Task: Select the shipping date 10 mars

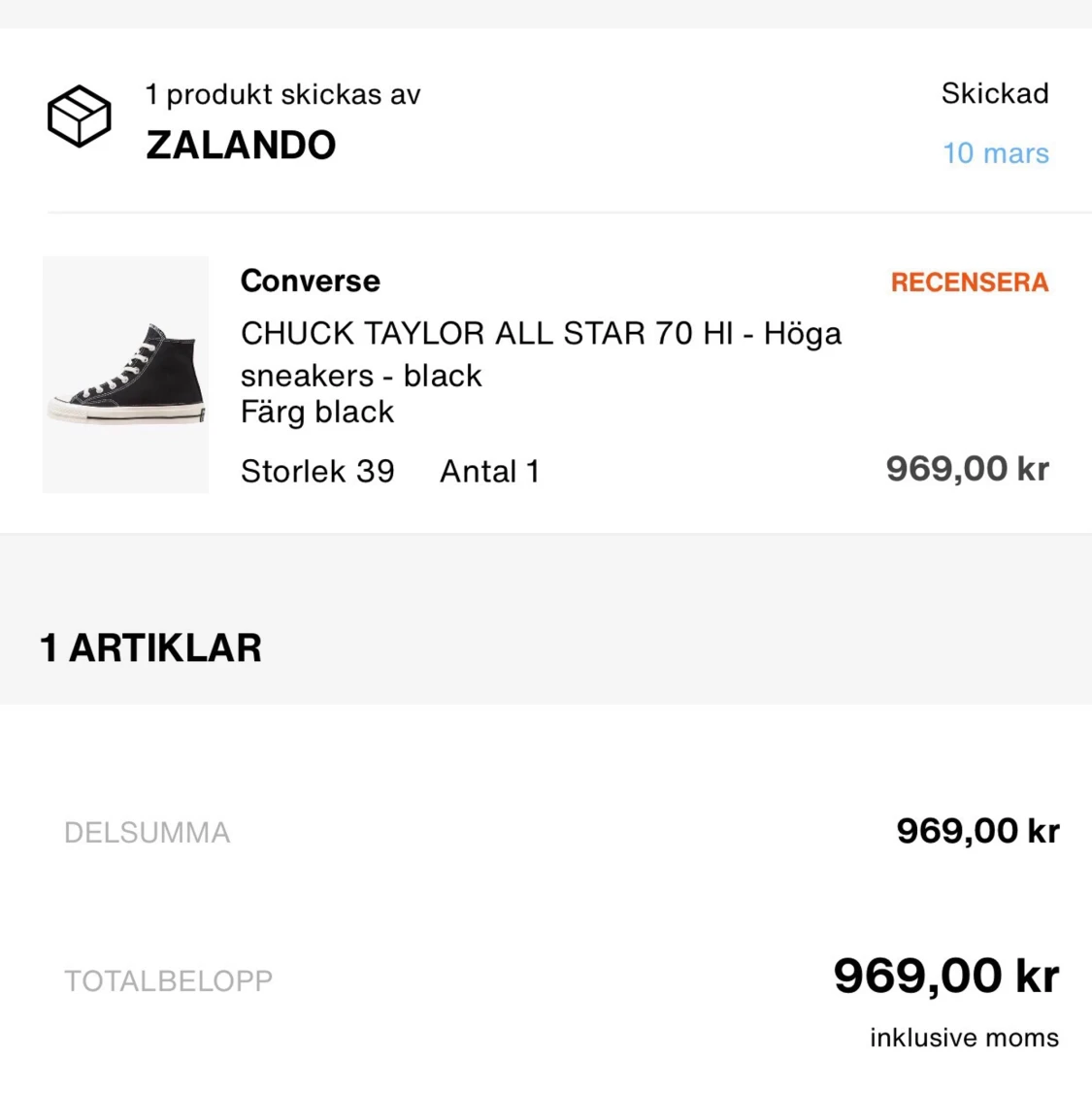Action: click(995, 152)
